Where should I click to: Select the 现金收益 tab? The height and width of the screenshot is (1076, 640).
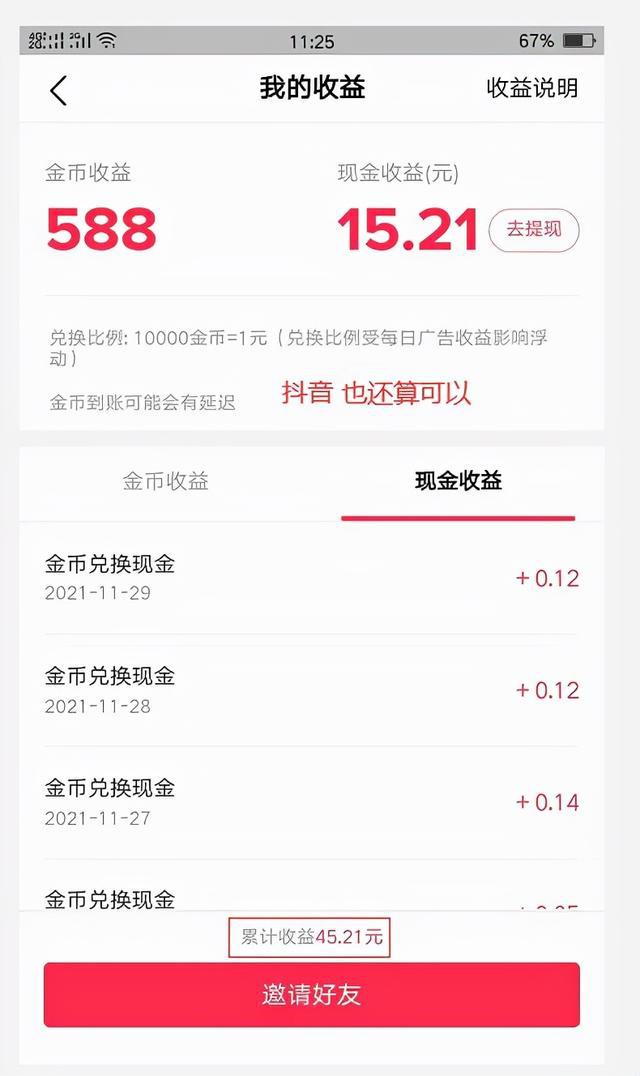click(x=458, y=482)
